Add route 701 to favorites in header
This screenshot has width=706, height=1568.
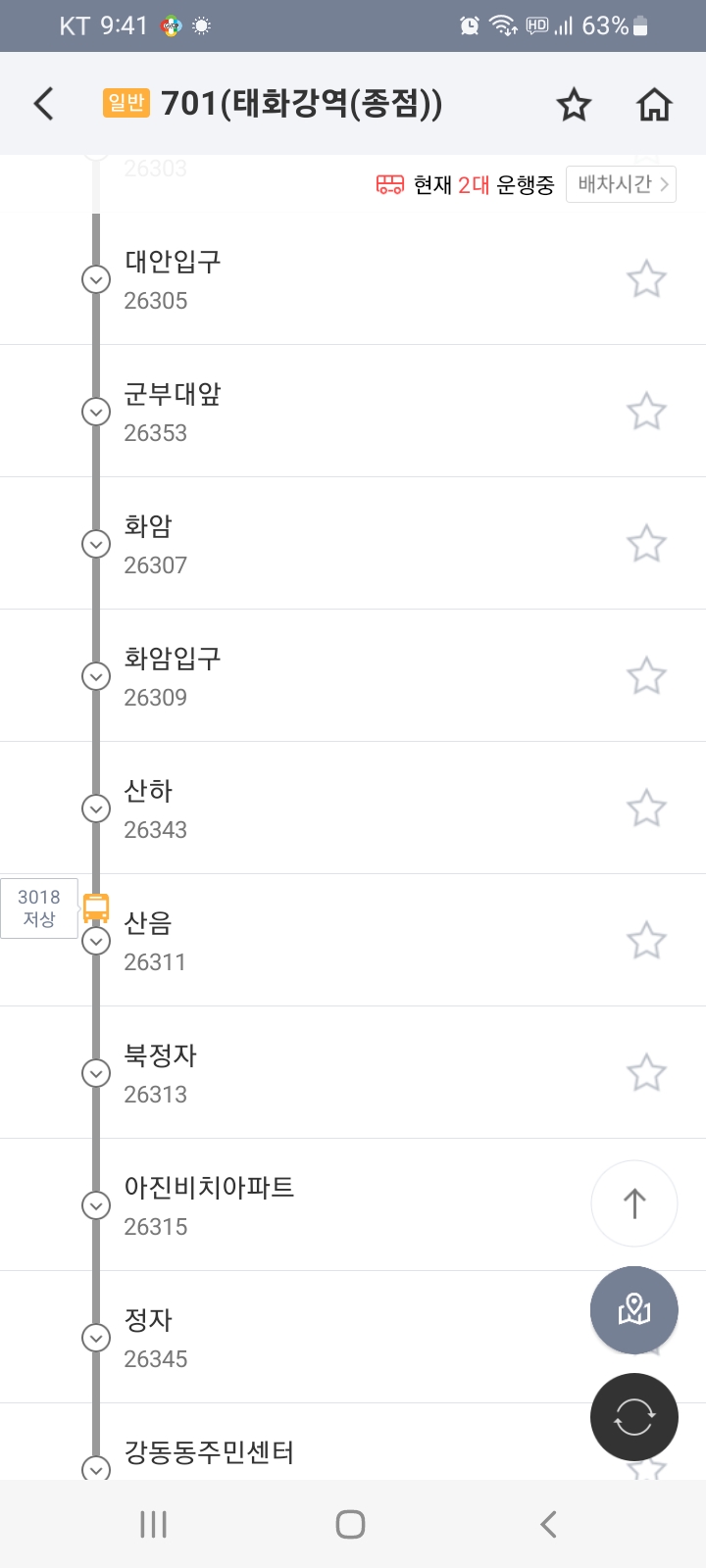574,104
